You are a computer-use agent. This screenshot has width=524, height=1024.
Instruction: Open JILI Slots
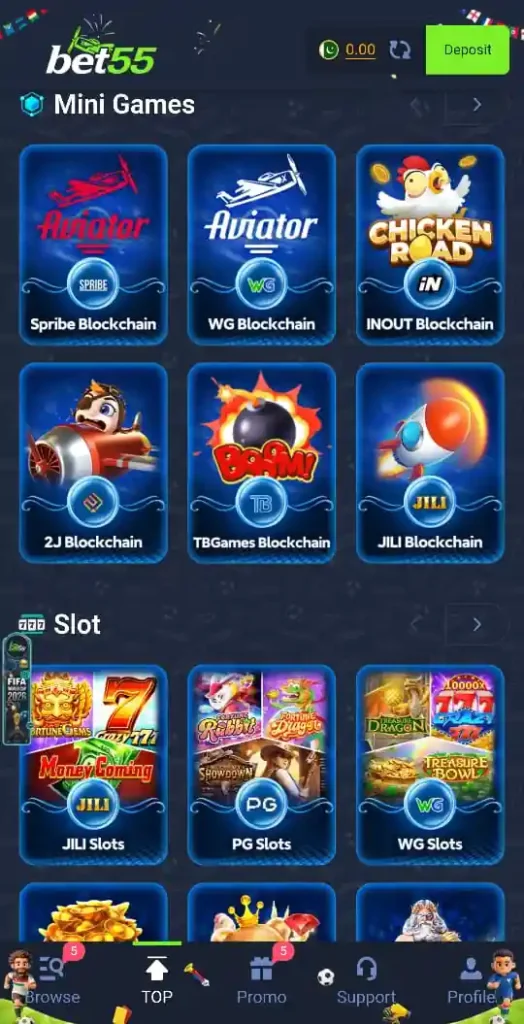93,765
